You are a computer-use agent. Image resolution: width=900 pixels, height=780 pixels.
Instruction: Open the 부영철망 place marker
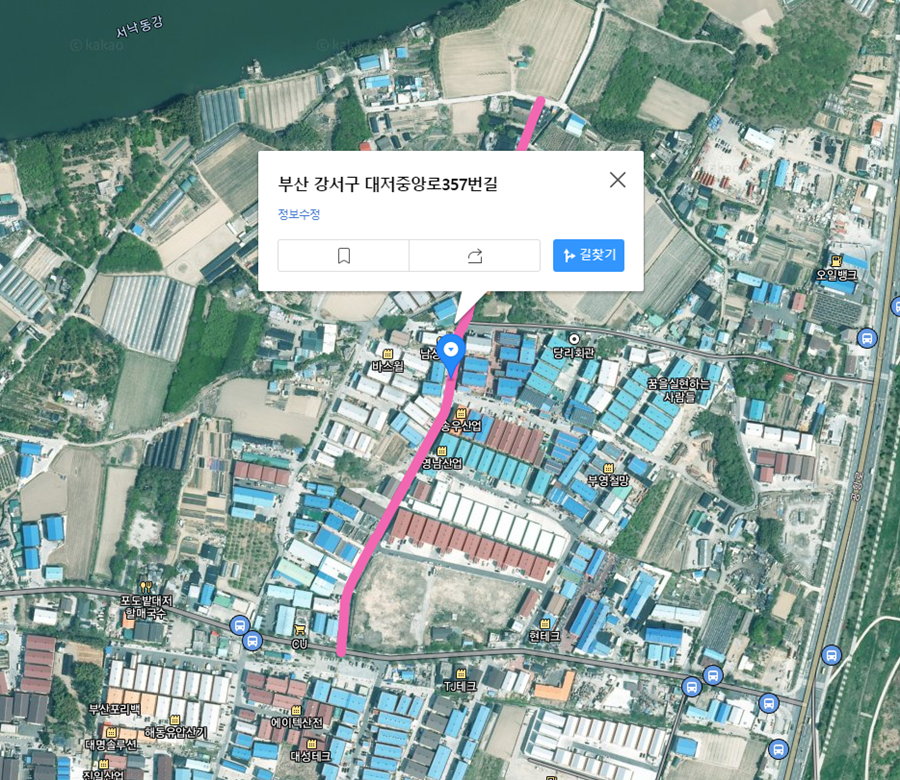(607, 467)
